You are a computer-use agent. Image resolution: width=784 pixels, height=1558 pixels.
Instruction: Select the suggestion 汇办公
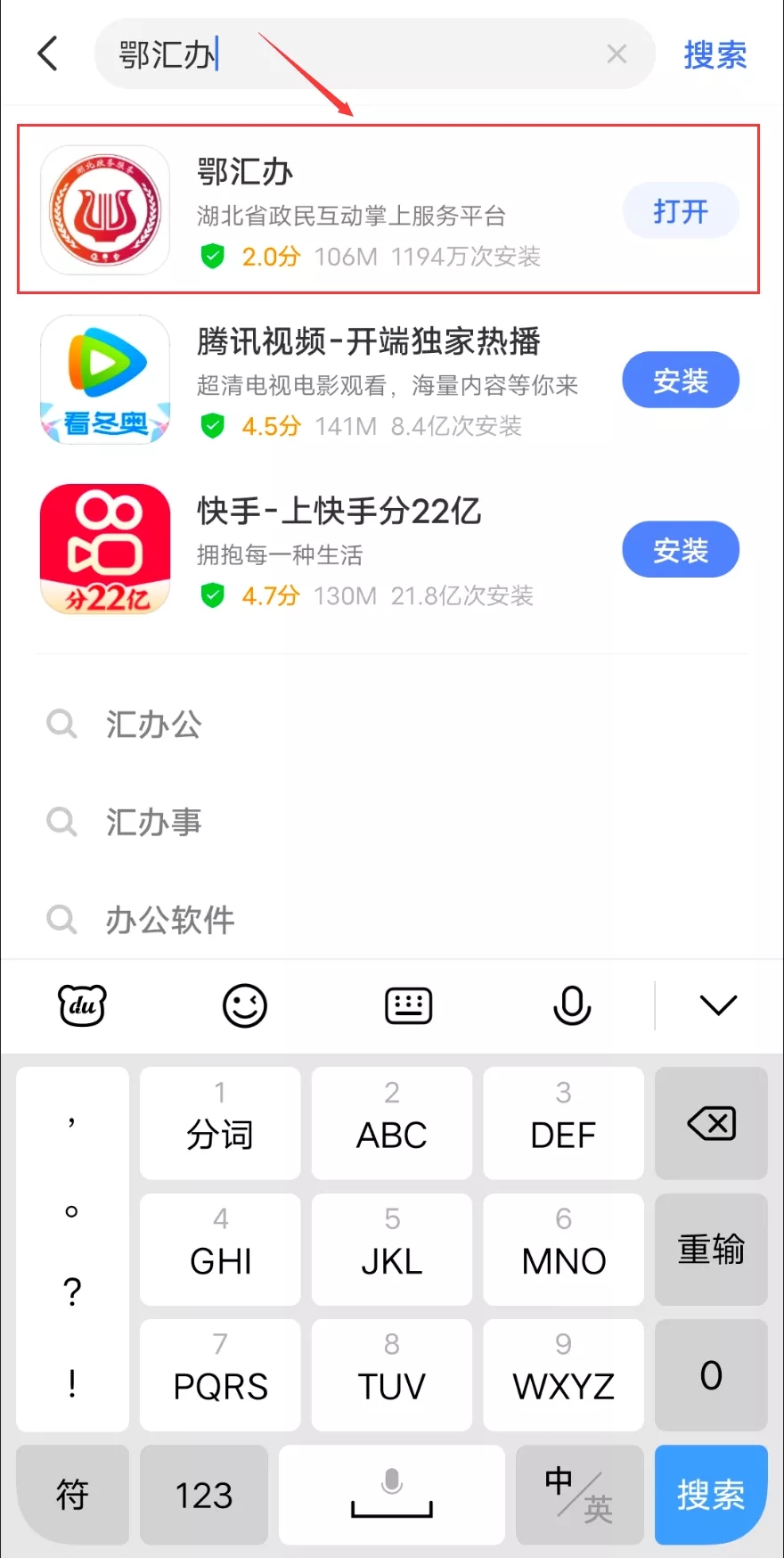click(153, 724)
